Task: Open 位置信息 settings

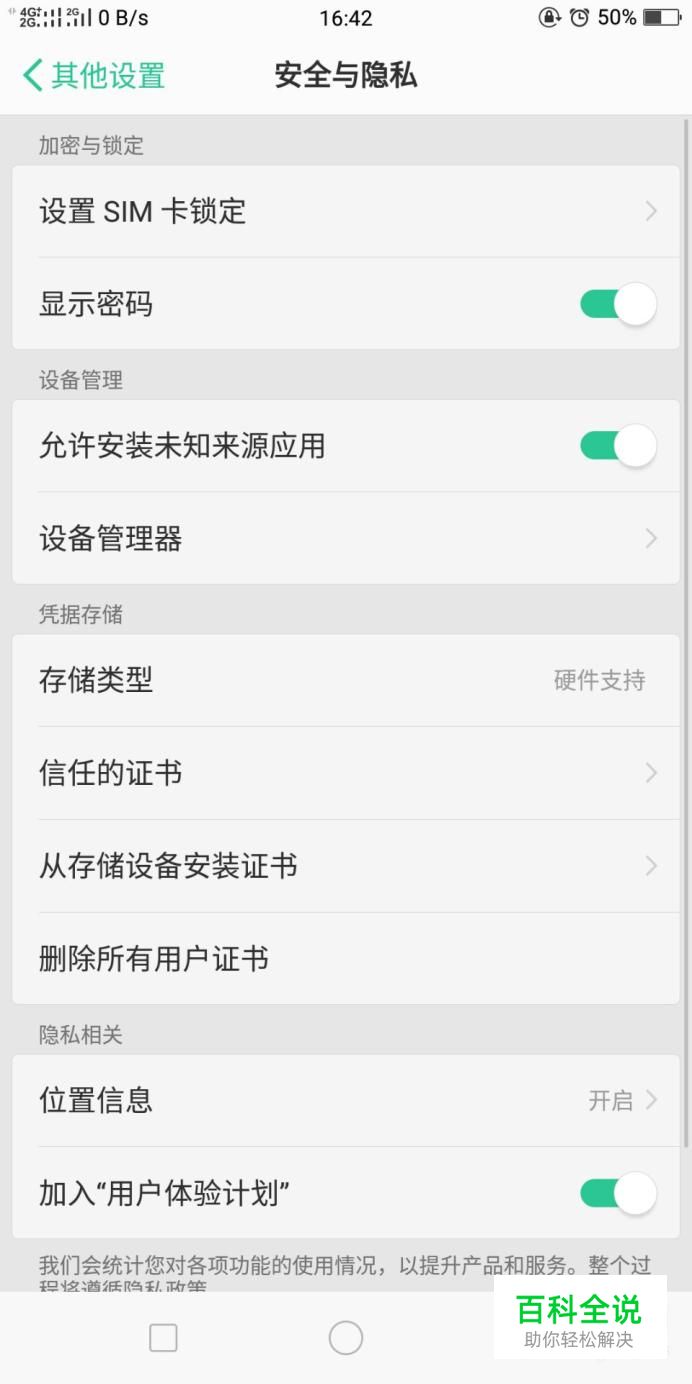Action: point(346,1100)
